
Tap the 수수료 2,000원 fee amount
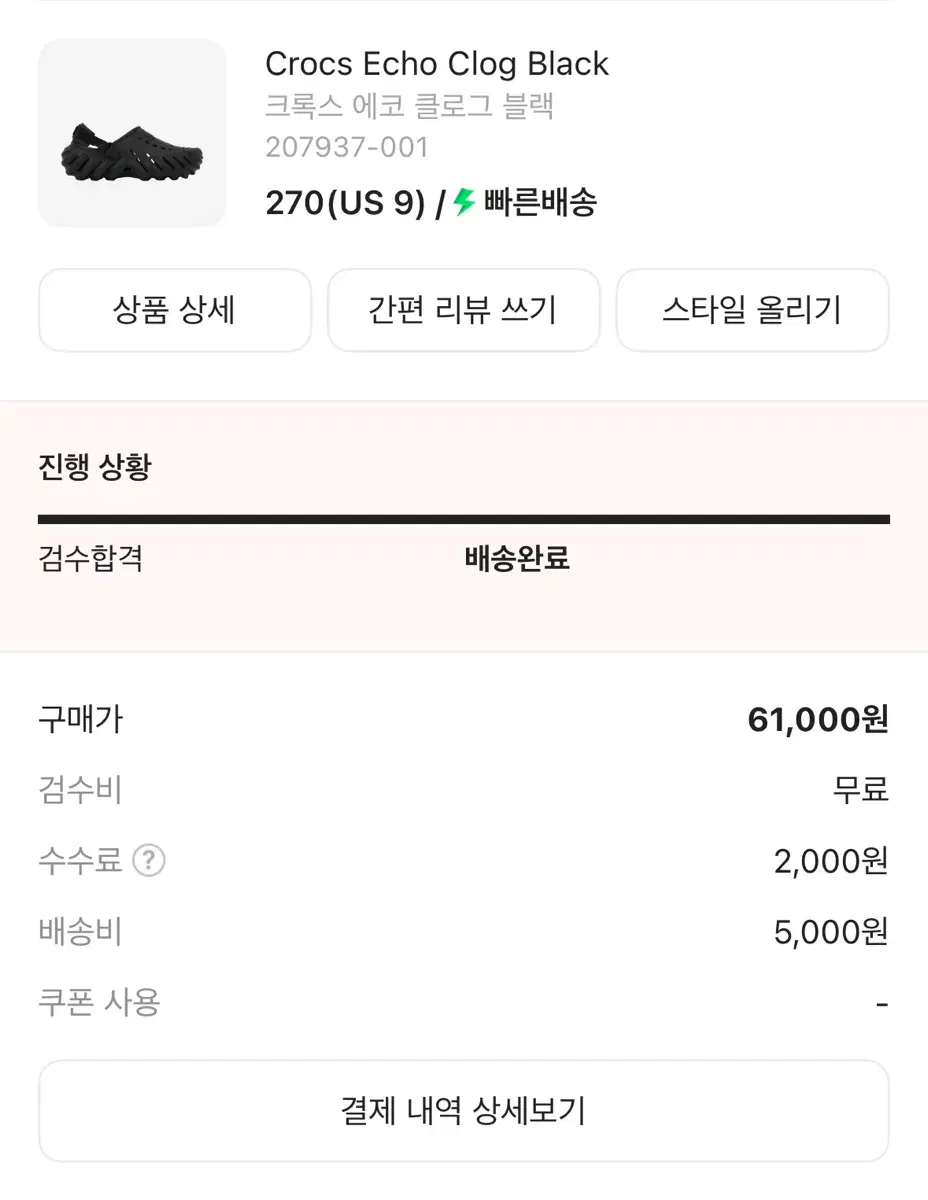pyautogui.click(x=829, y=861)
